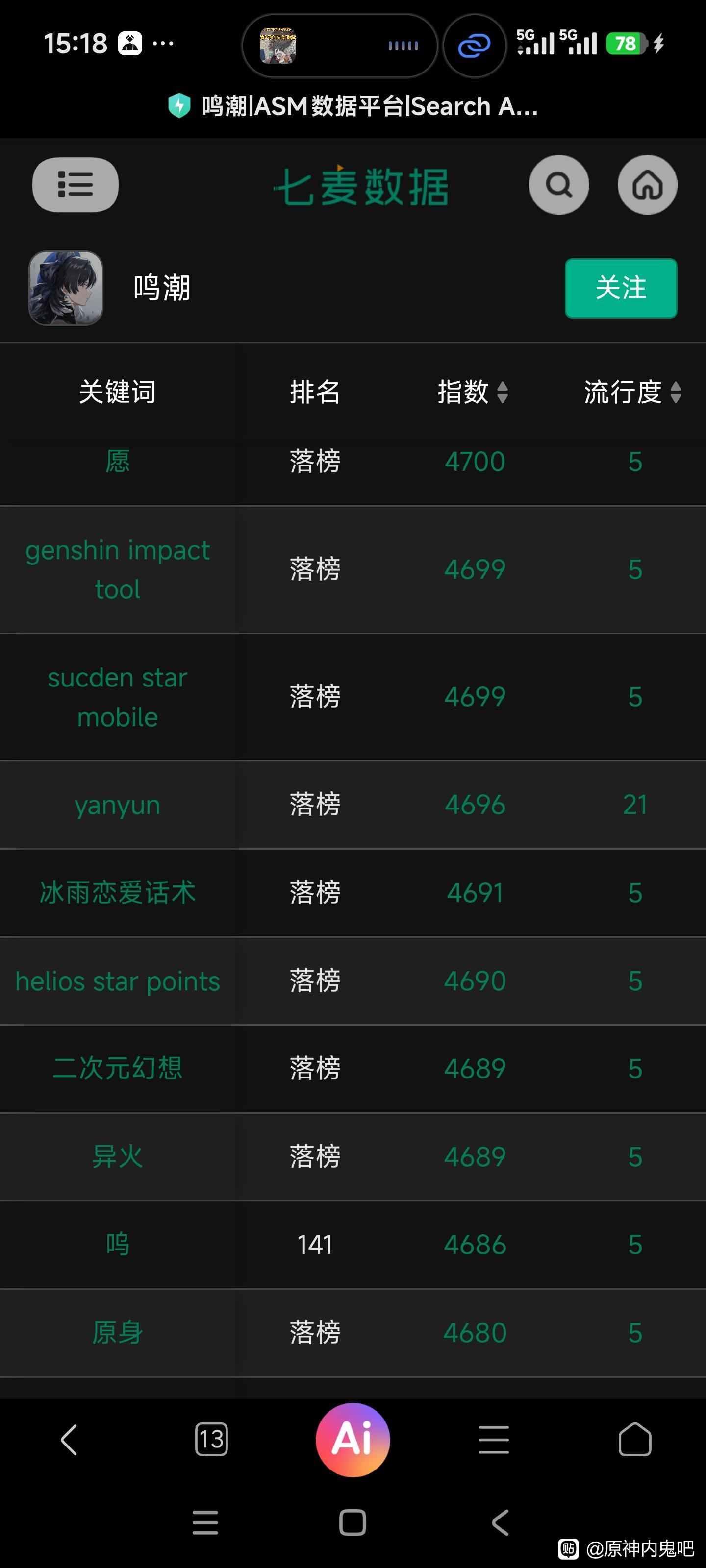This screenshot has width=706, height=1568.
Task: Follow 鸣潮 with the 关注 button
Action: pyautogui.click(x=621, y=288)
